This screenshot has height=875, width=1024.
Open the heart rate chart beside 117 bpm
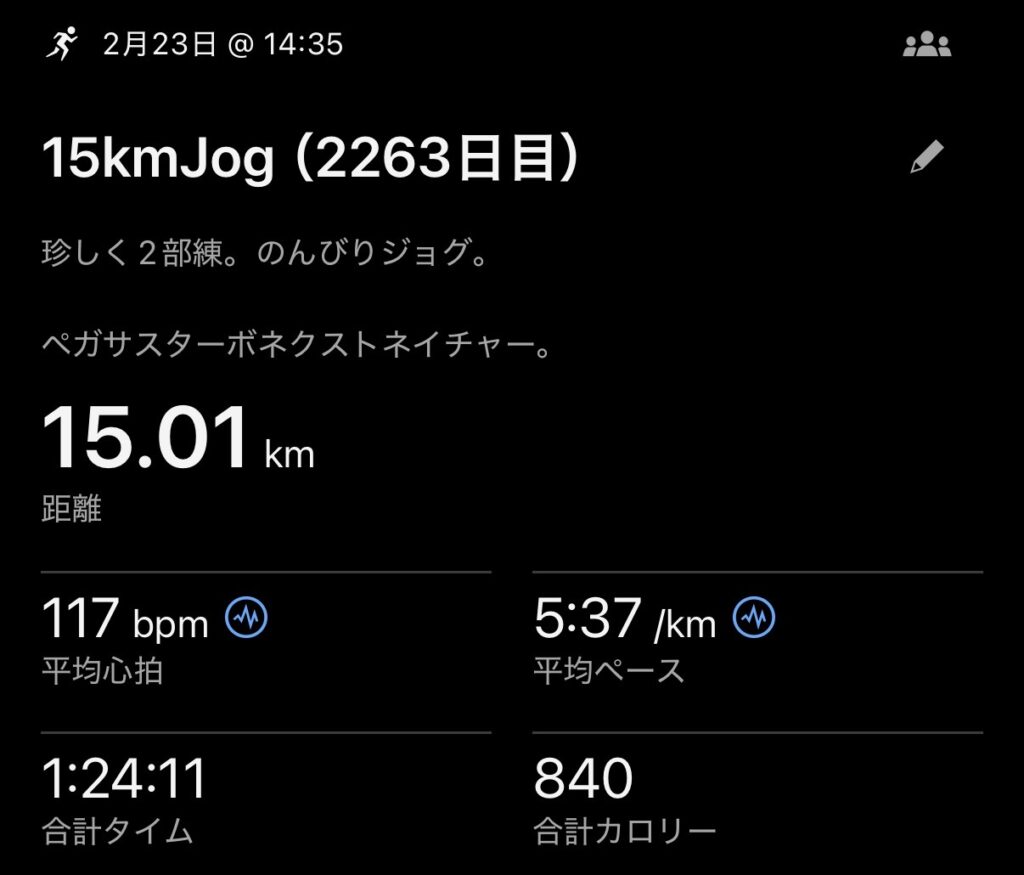point(246,619)
